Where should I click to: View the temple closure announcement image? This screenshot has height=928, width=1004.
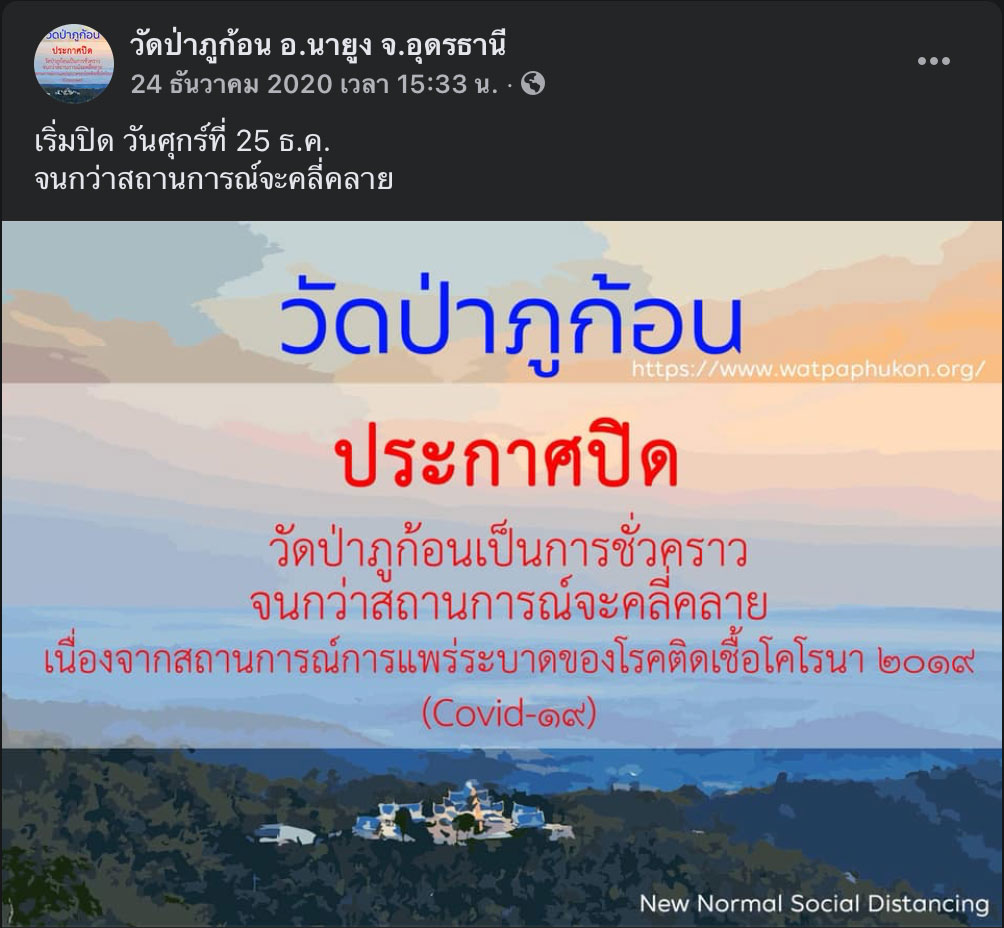[502, 573]
